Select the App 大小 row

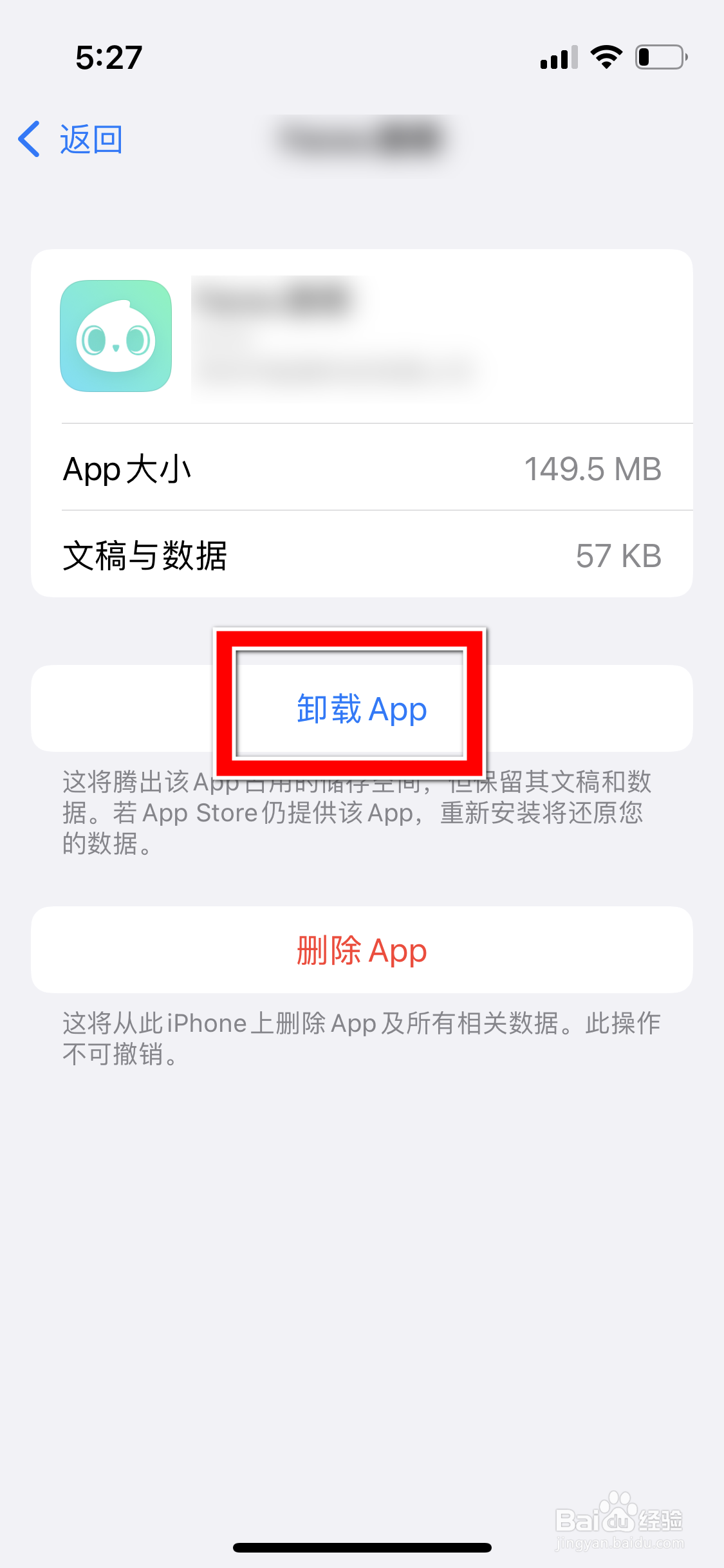pos(362,468)
